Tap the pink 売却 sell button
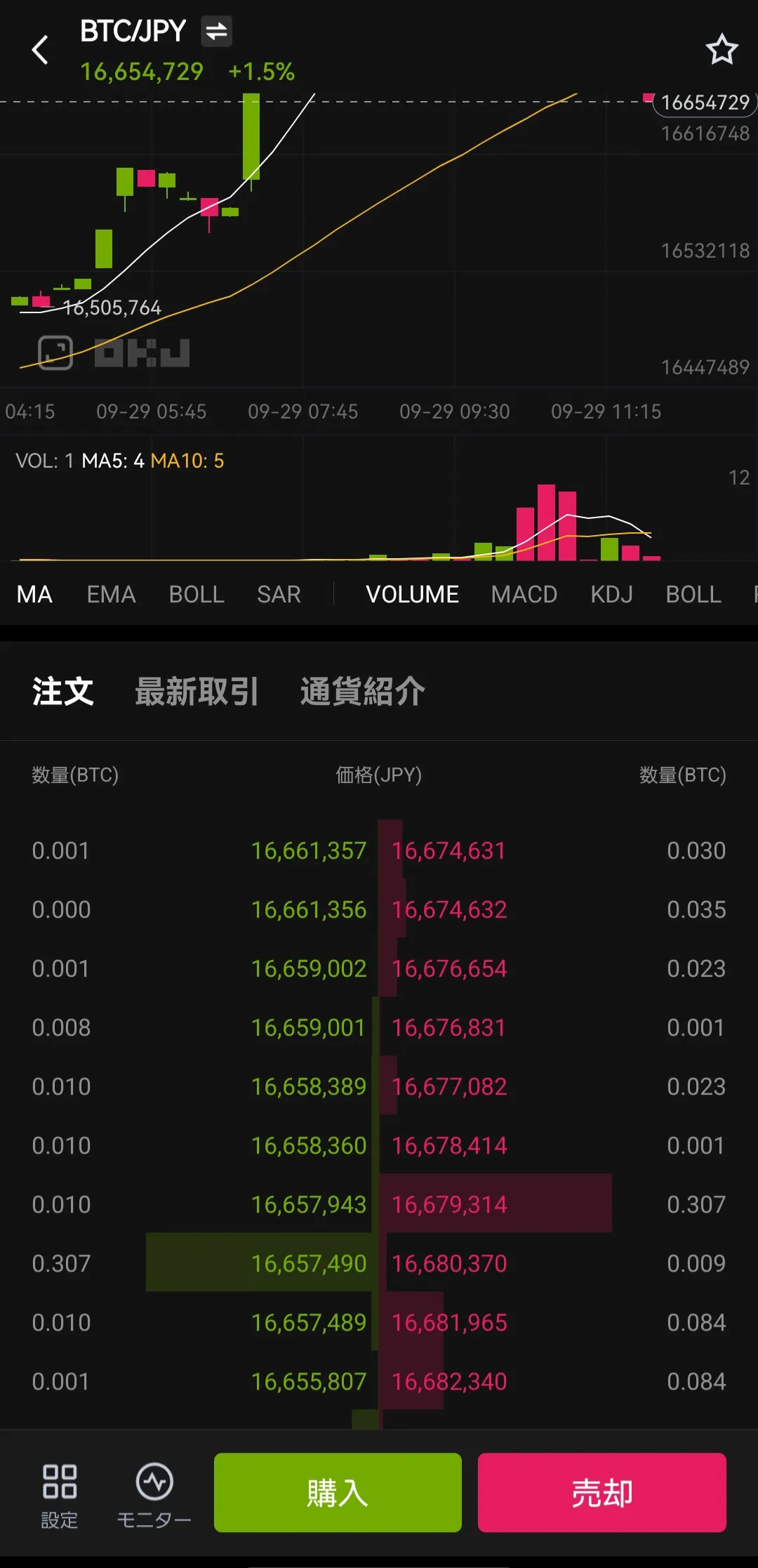 tap(601, 1492)
